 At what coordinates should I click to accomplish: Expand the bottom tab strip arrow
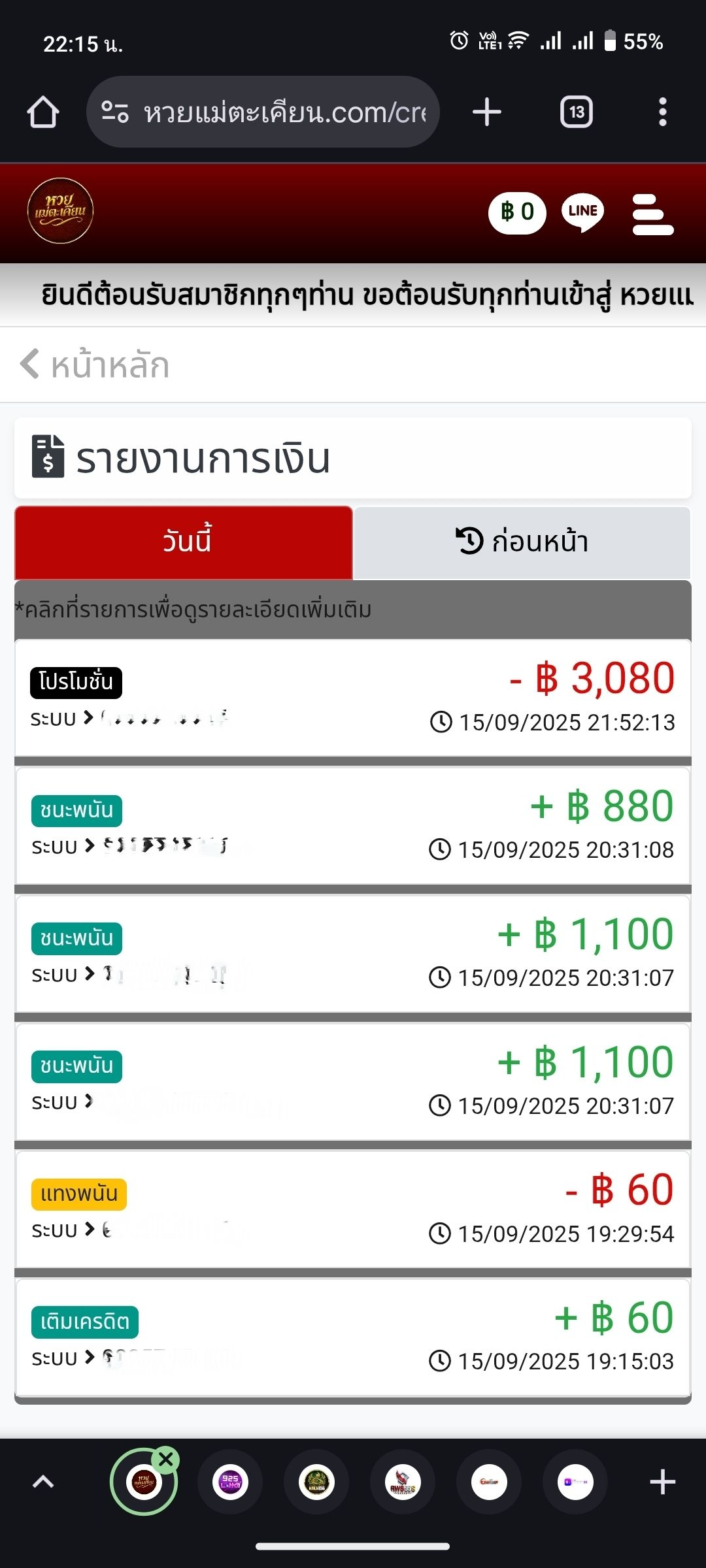click(43, 1482)
